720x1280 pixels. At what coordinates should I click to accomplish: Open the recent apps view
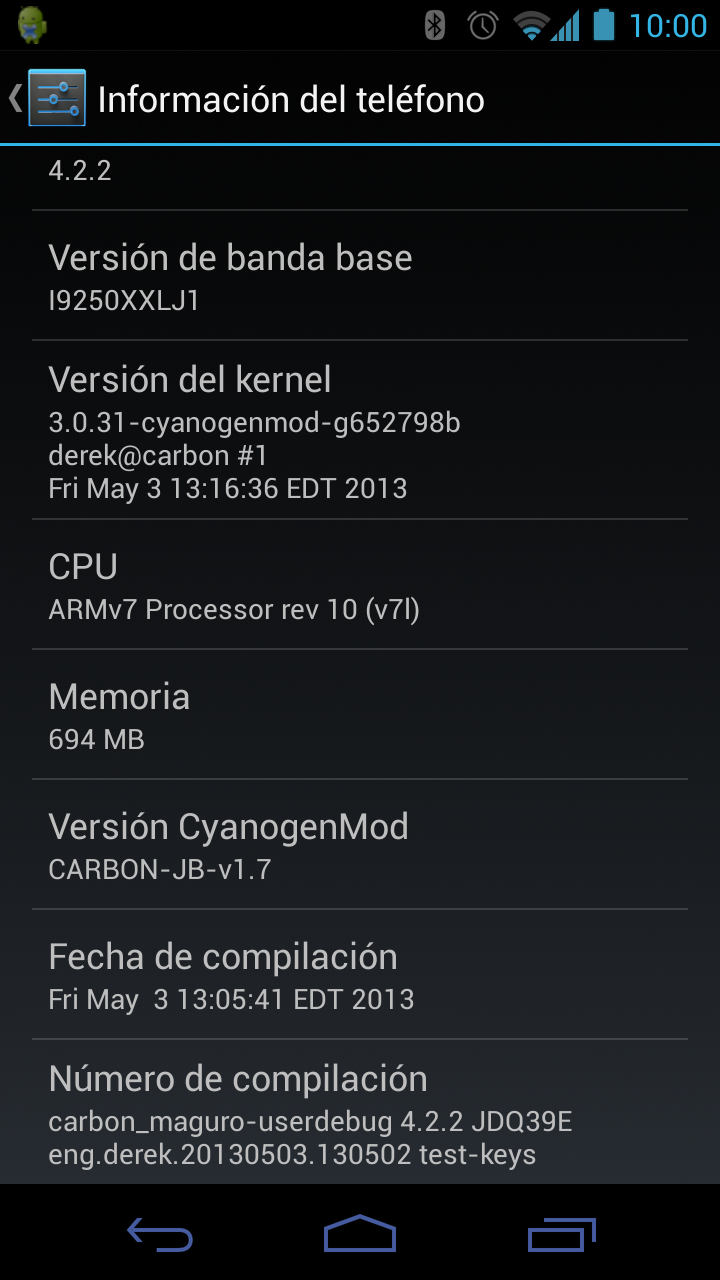click(x=561, y=1233)
